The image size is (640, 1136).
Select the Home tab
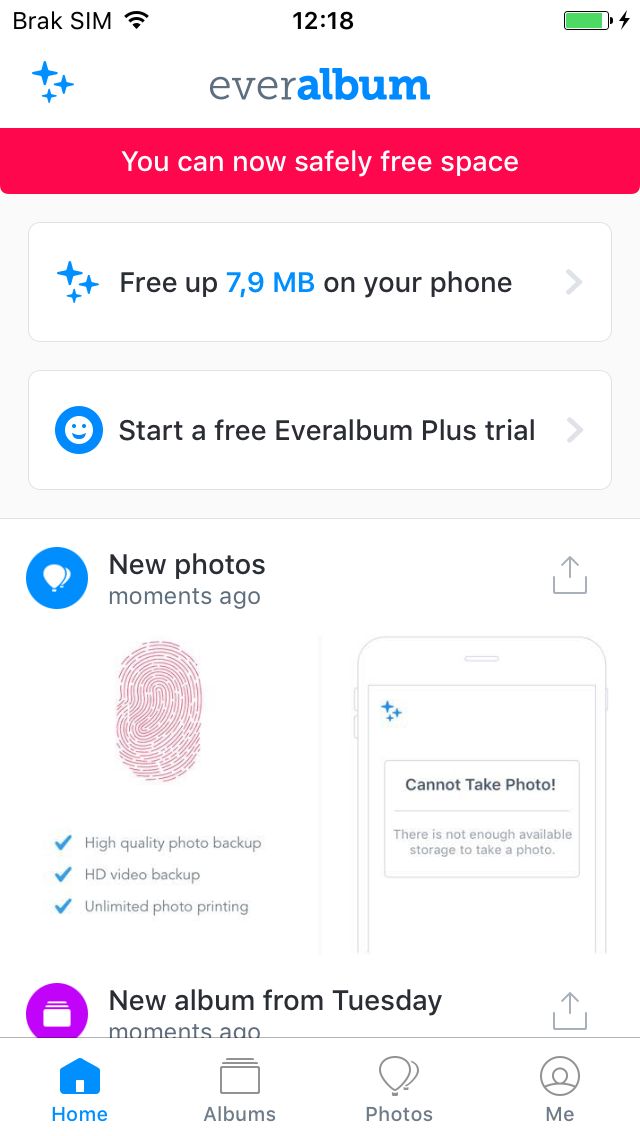[x=80, y=1090]
